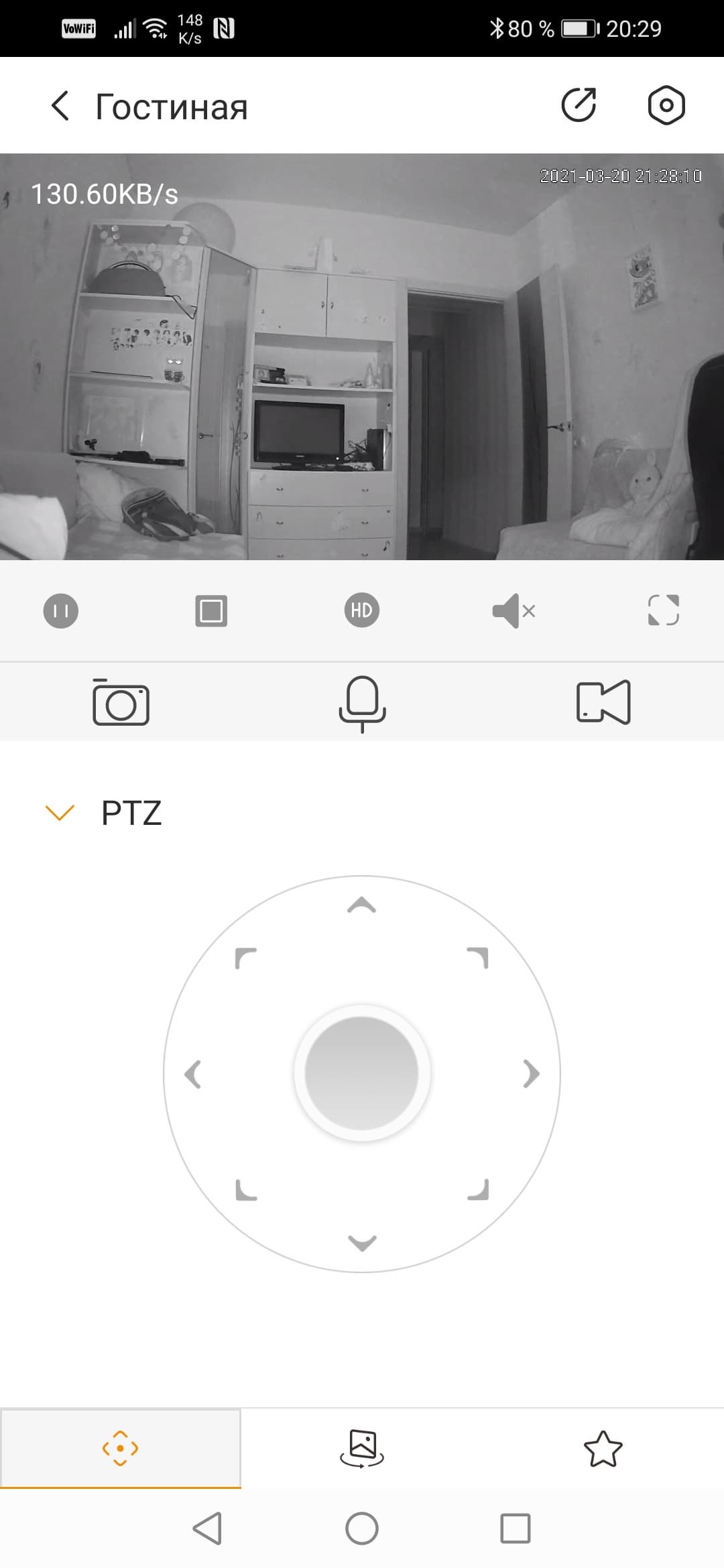
Task: Tilt camera down with the PTZ arrow
Action: click(362, 1243)
